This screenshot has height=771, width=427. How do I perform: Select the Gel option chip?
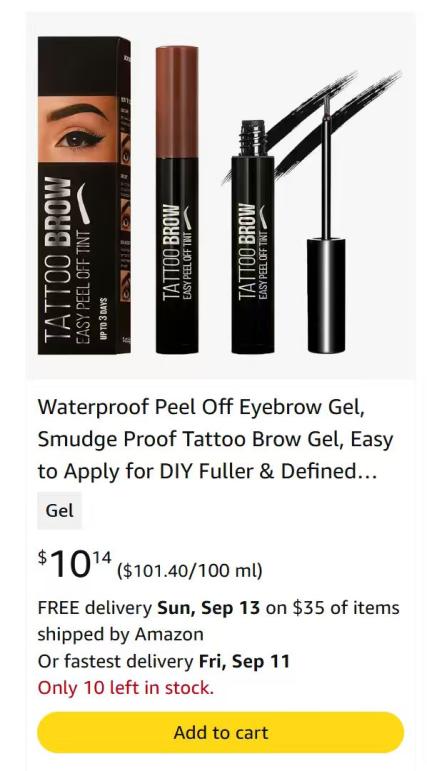(x=60, y=510)
